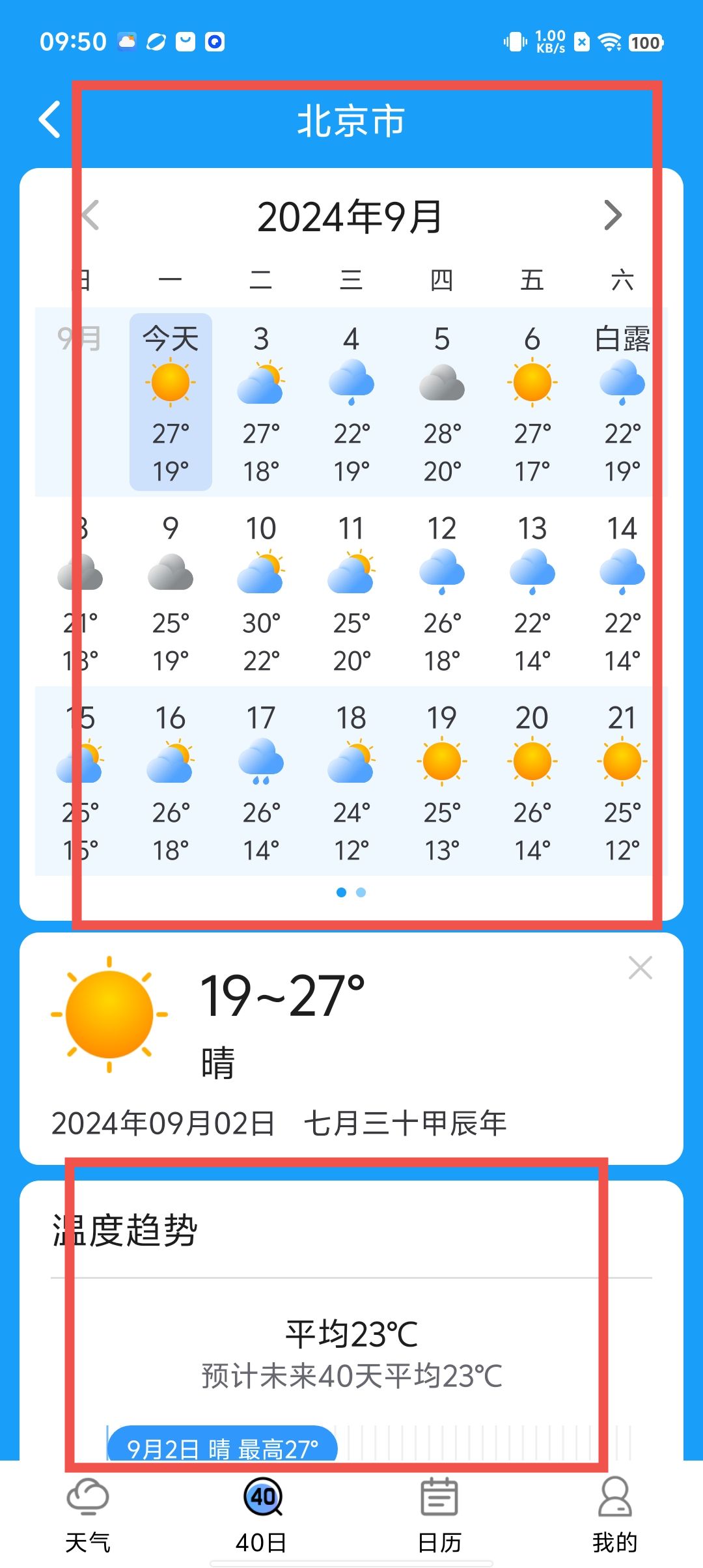Close the 19~27° daily detail card
The image size is (703, 1568).
pos(641,968)
